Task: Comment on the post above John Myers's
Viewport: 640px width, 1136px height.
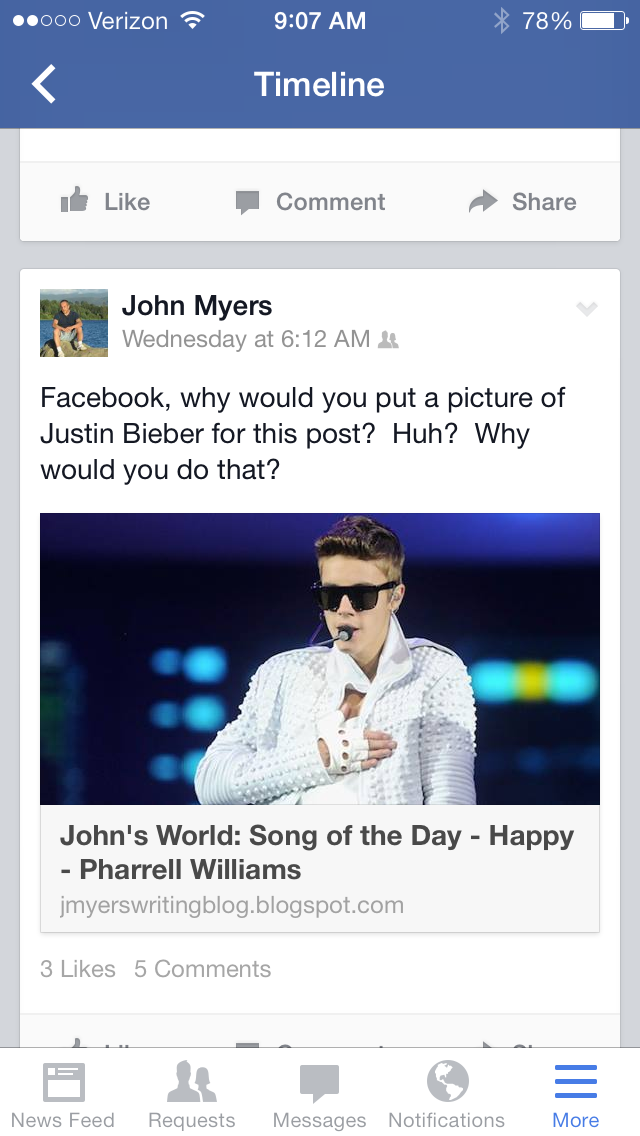Action: tap(310, 202)
